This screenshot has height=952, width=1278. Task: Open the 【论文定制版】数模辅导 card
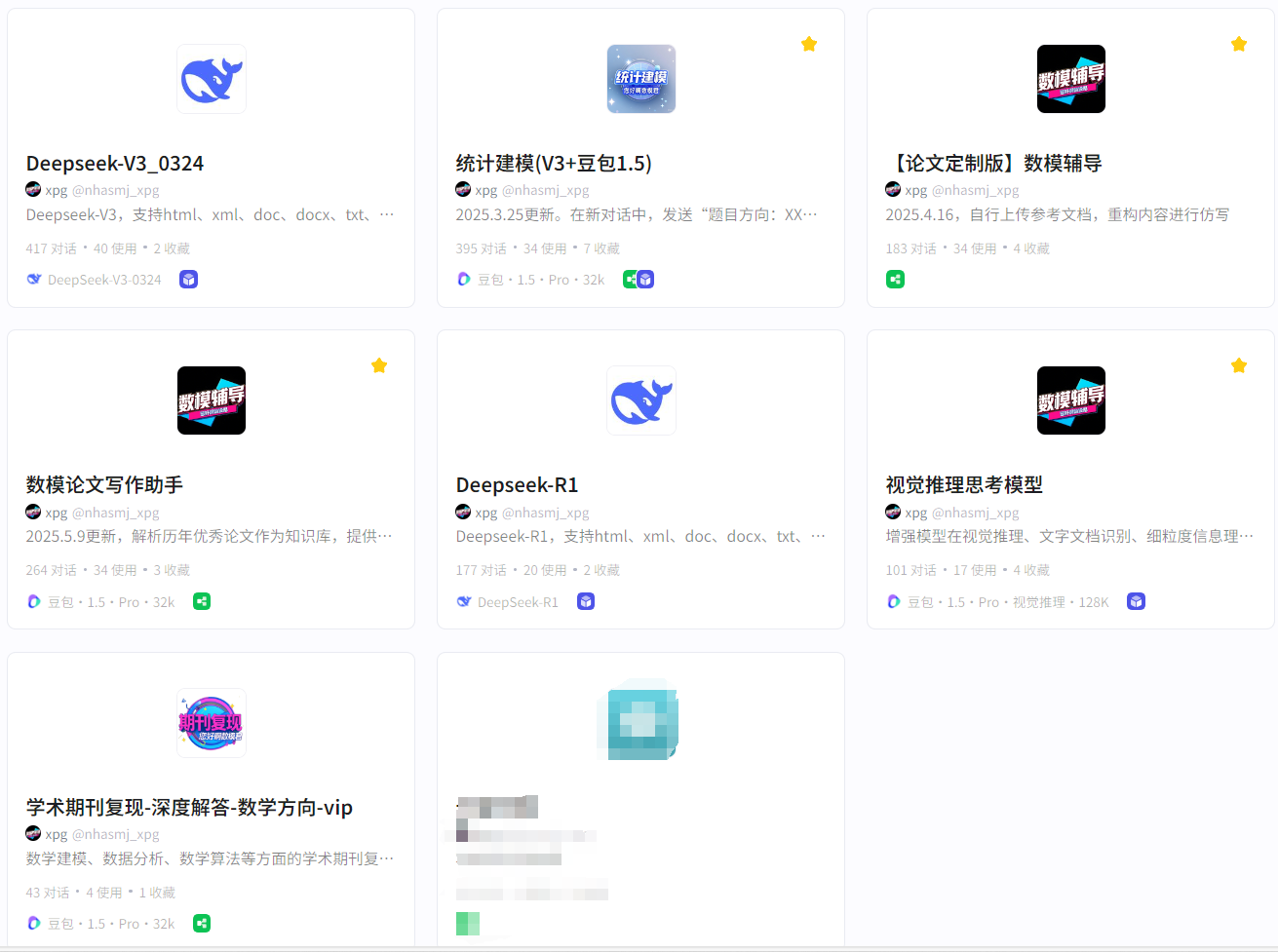[1070, 158]
